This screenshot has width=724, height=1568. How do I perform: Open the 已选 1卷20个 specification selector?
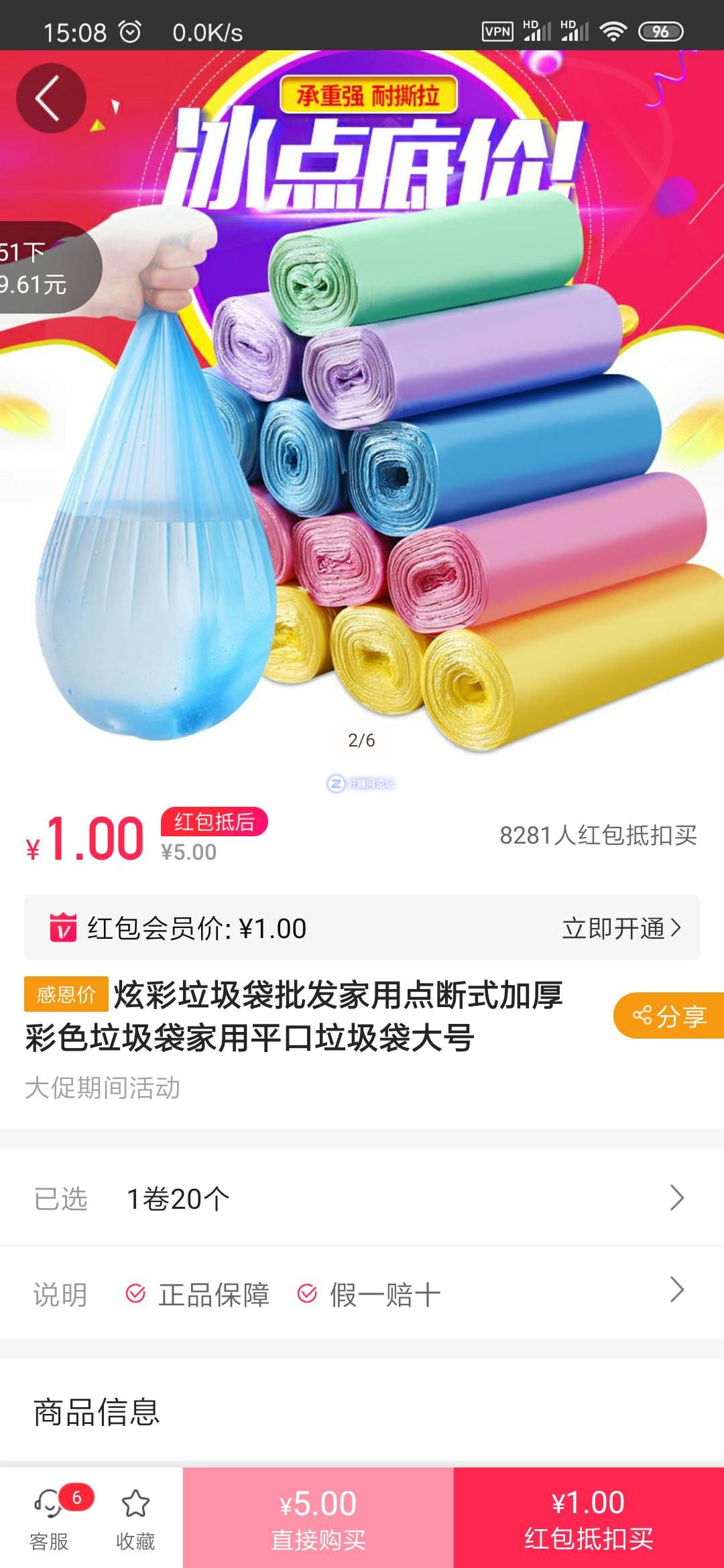pyautogui.click(x=362, y=1198)
